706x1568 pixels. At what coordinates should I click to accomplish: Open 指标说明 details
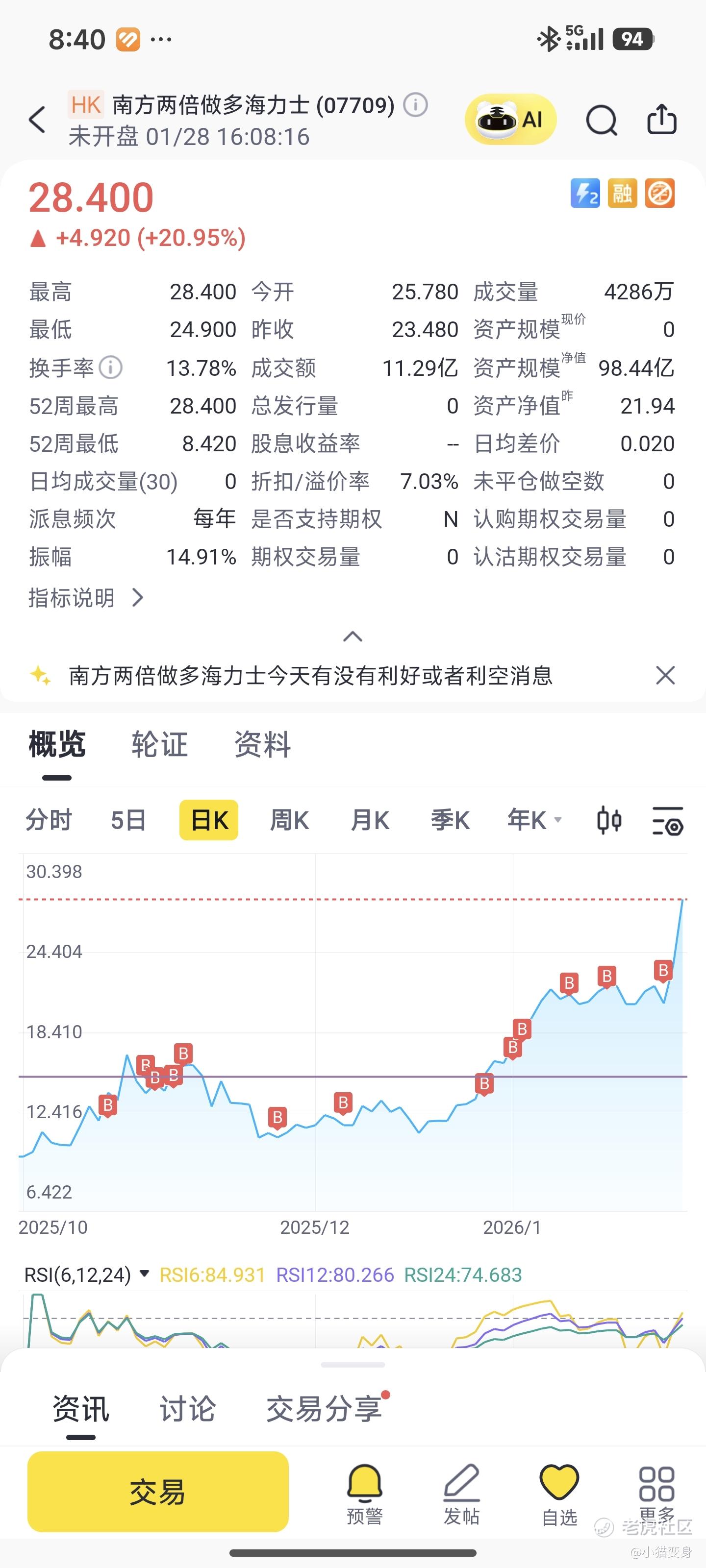tap(85, 598)
